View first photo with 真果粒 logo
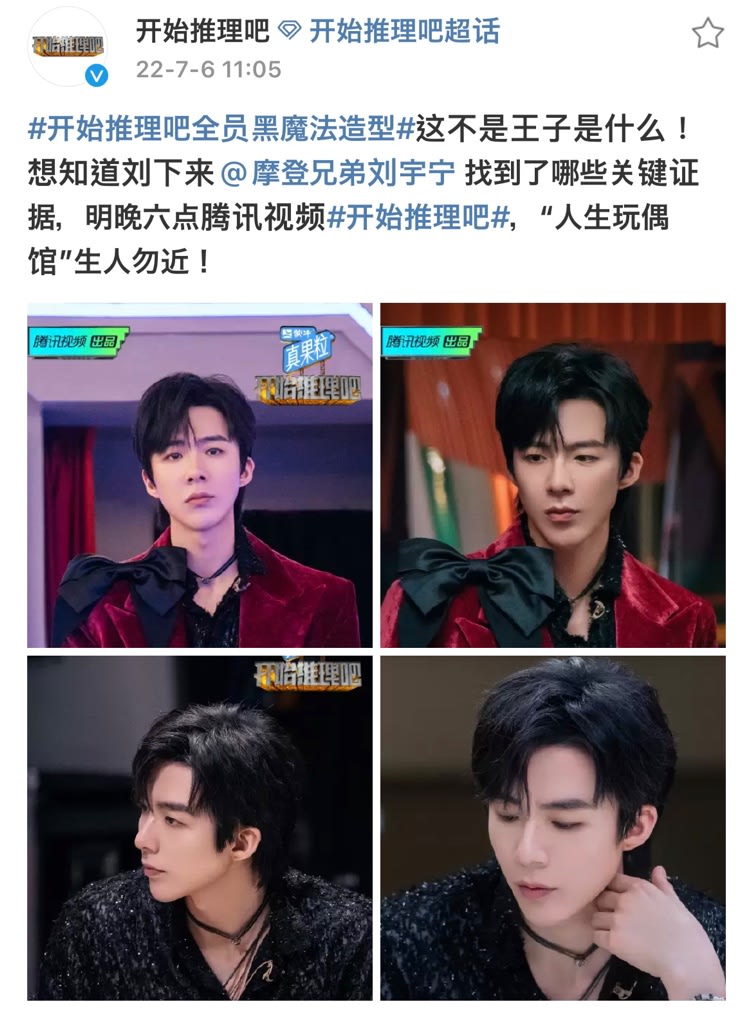This screenshot has height=1024, width=753. 200,475
